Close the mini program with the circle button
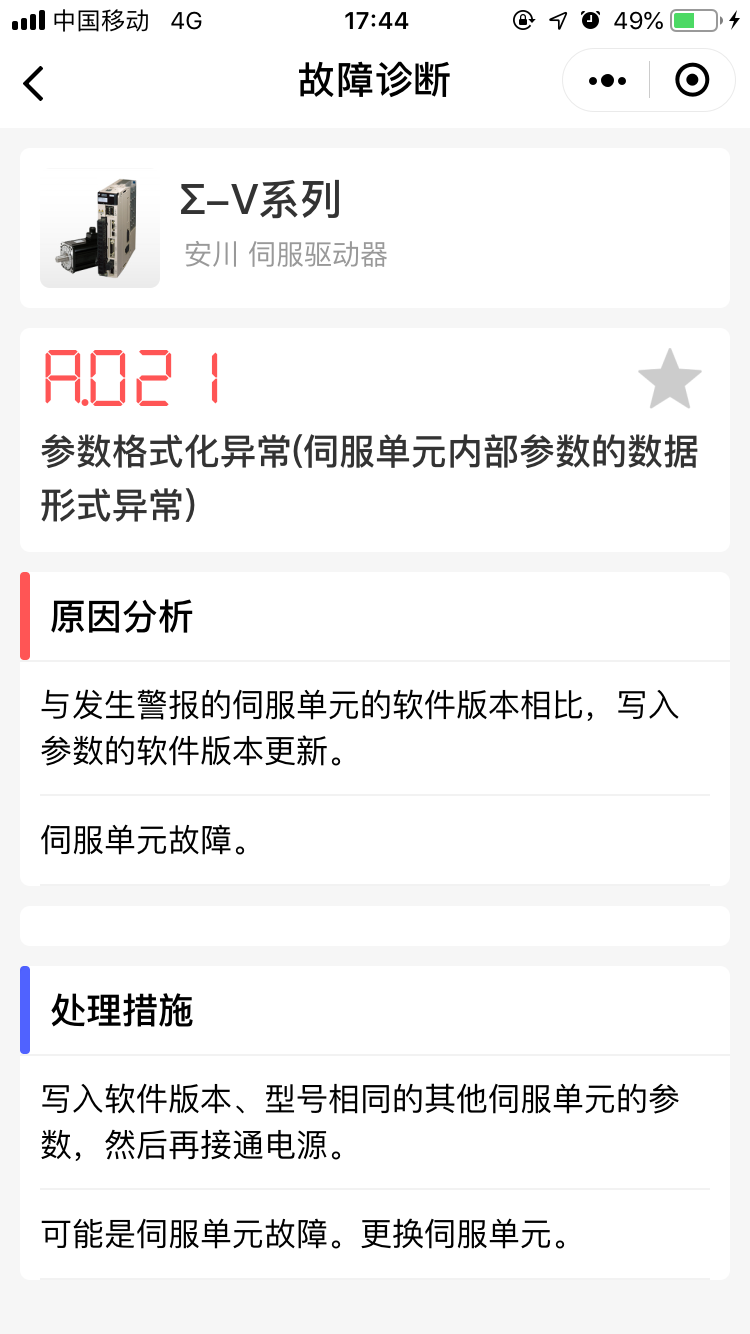 click(x=692, y=80)
